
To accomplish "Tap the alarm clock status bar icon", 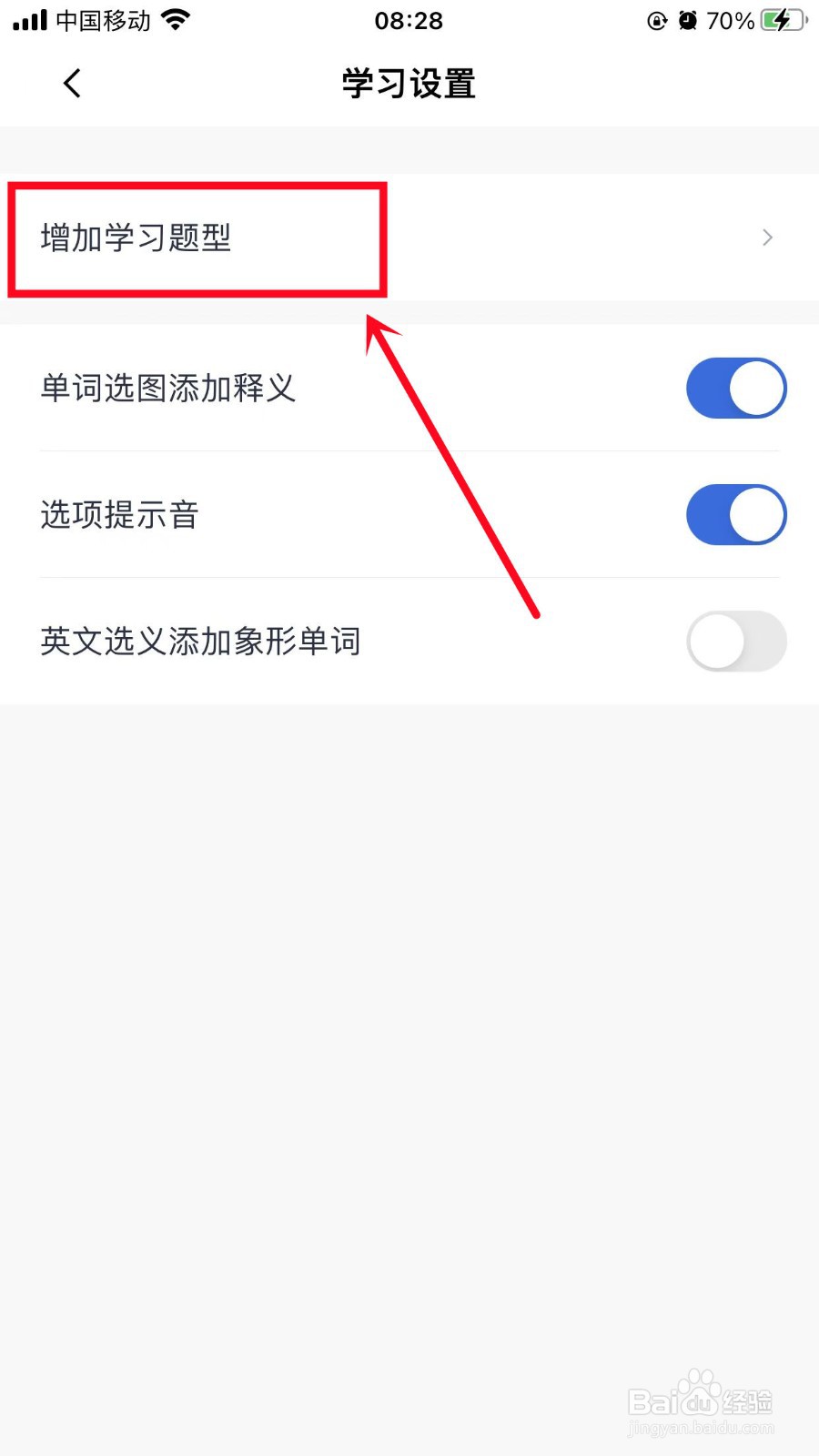I will pyautogui.click(x=688, y=20).
